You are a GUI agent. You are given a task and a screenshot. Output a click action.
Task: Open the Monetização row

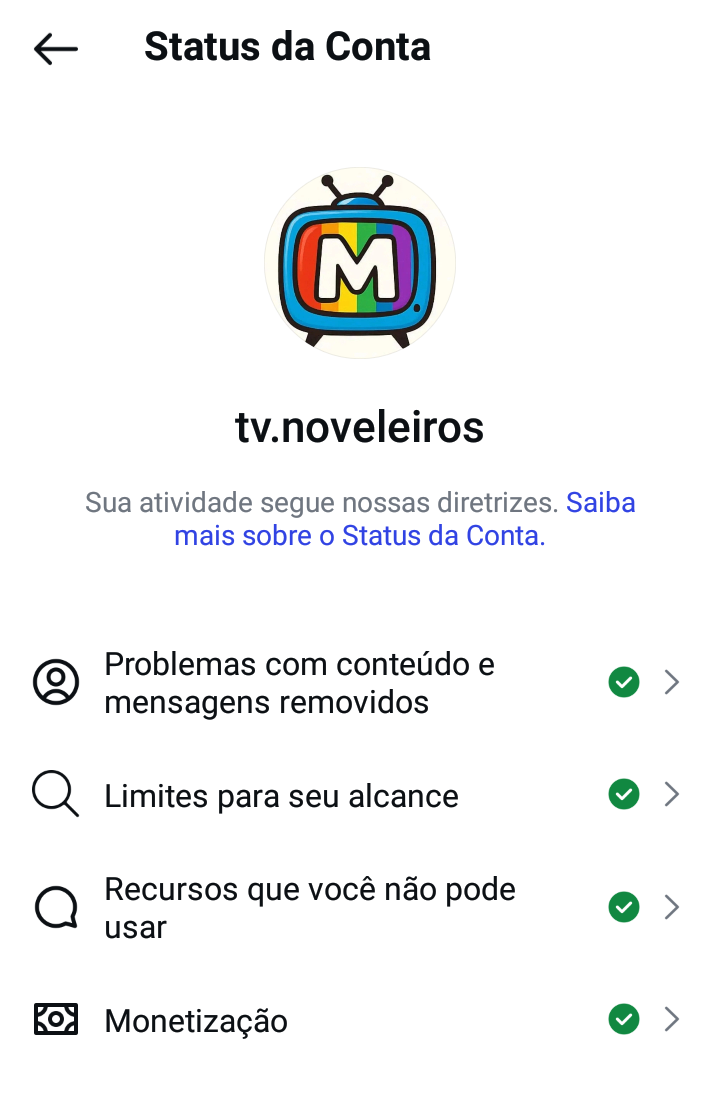pyautogui.click(x=360, y=1020)
